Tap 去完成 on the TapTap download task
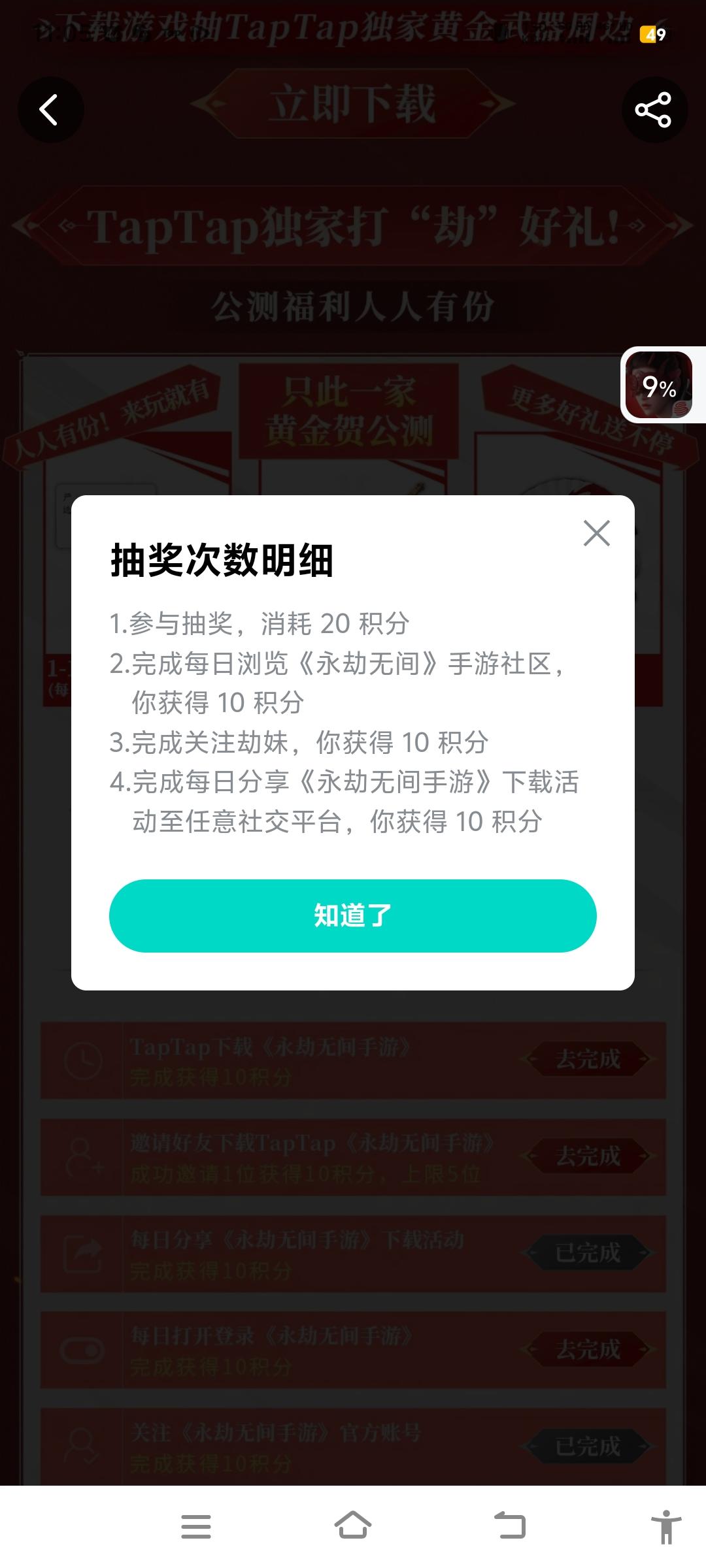This screenshot has width=706, height=1568. (587, 1060)
